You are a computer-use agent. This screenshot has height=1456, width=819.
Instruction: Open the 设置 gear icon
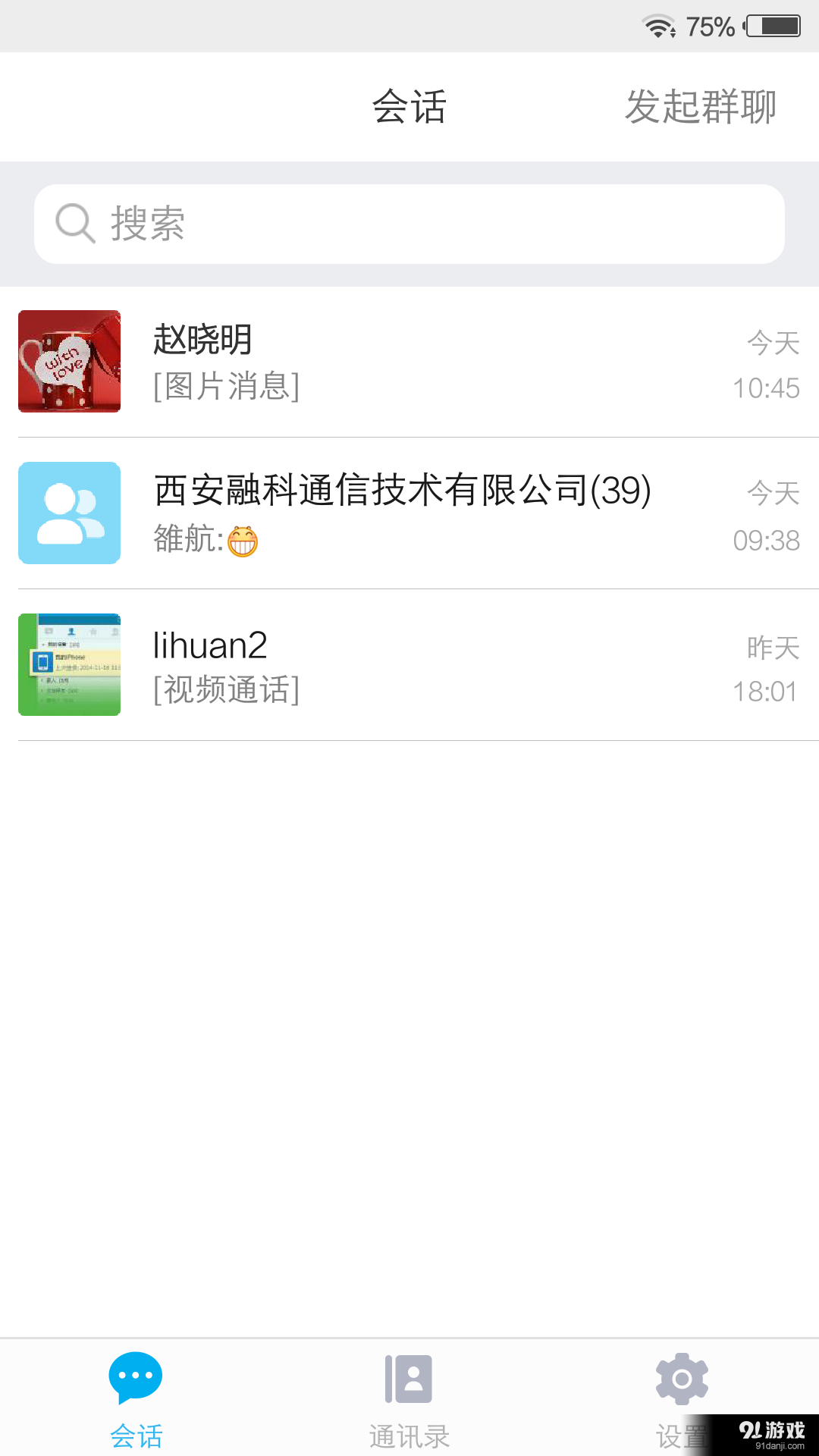coord(682,1380)
